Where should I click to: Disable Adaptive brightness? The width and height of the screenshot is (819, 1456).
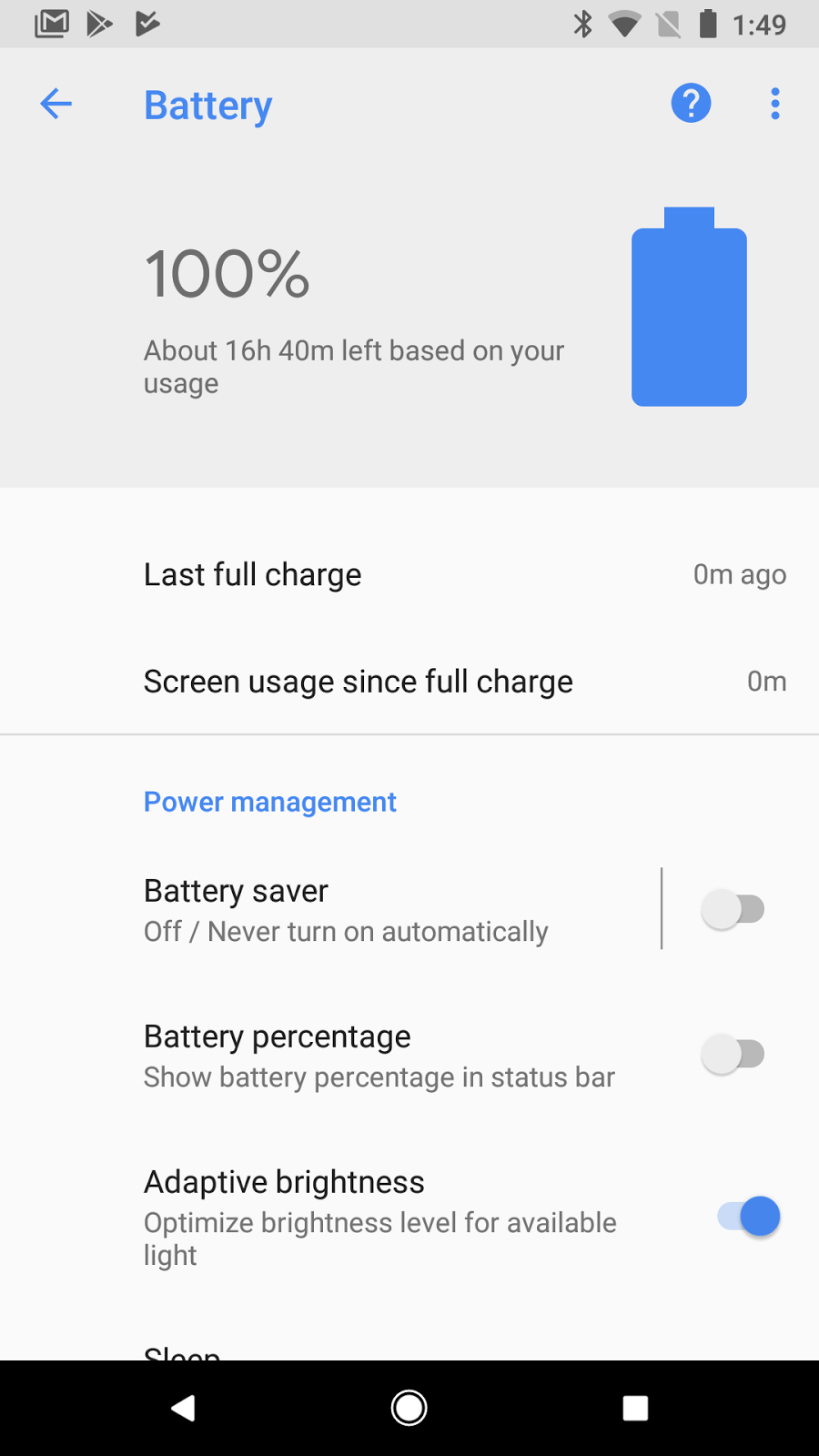click(x=748, y=1217)
